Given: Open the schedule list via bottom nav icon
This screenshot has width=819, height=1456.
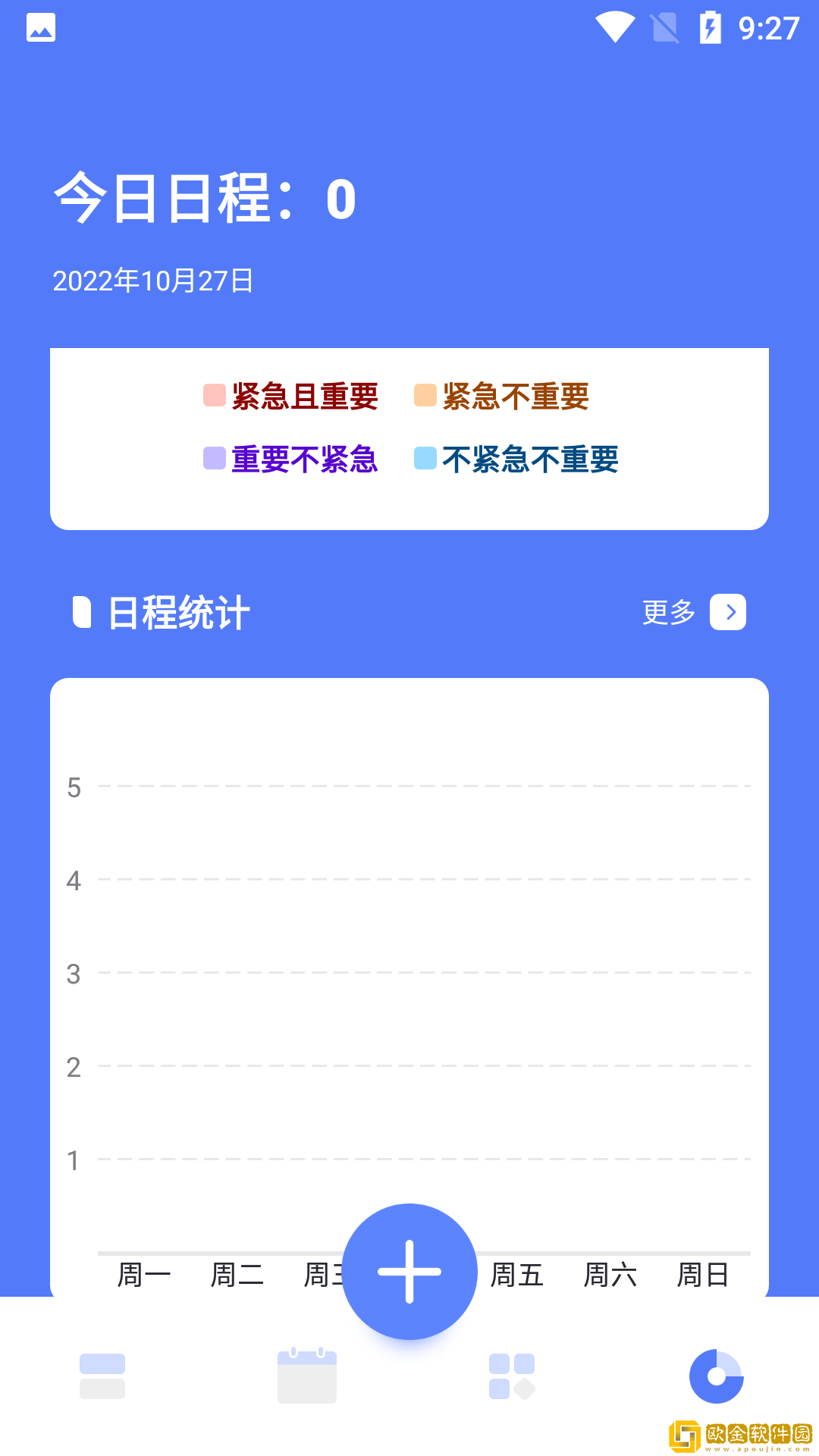Looking at the screenshot, I should (102, 1376).
